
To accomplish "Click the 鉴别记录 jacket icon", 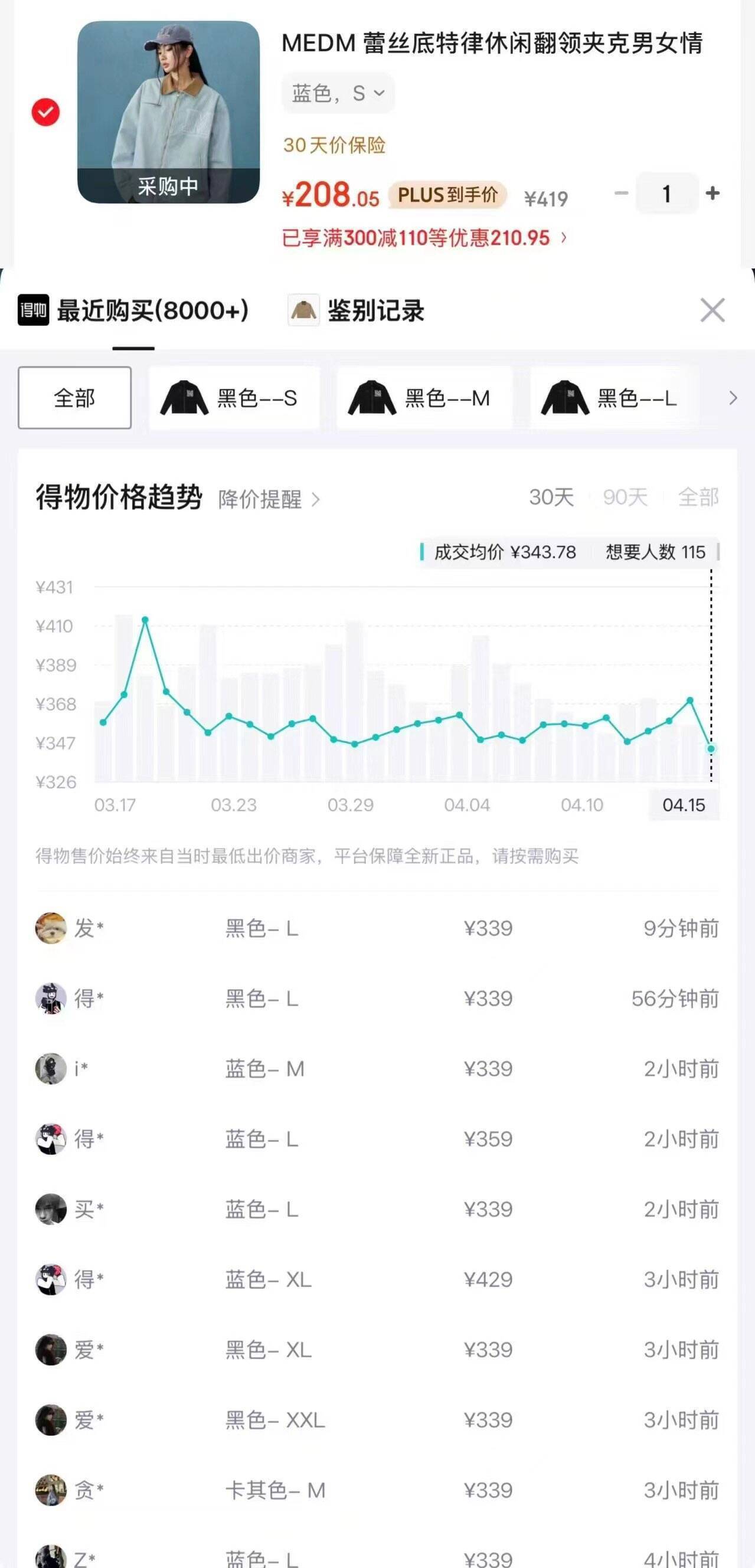I will pyautogui.click(x=304, y=310).
